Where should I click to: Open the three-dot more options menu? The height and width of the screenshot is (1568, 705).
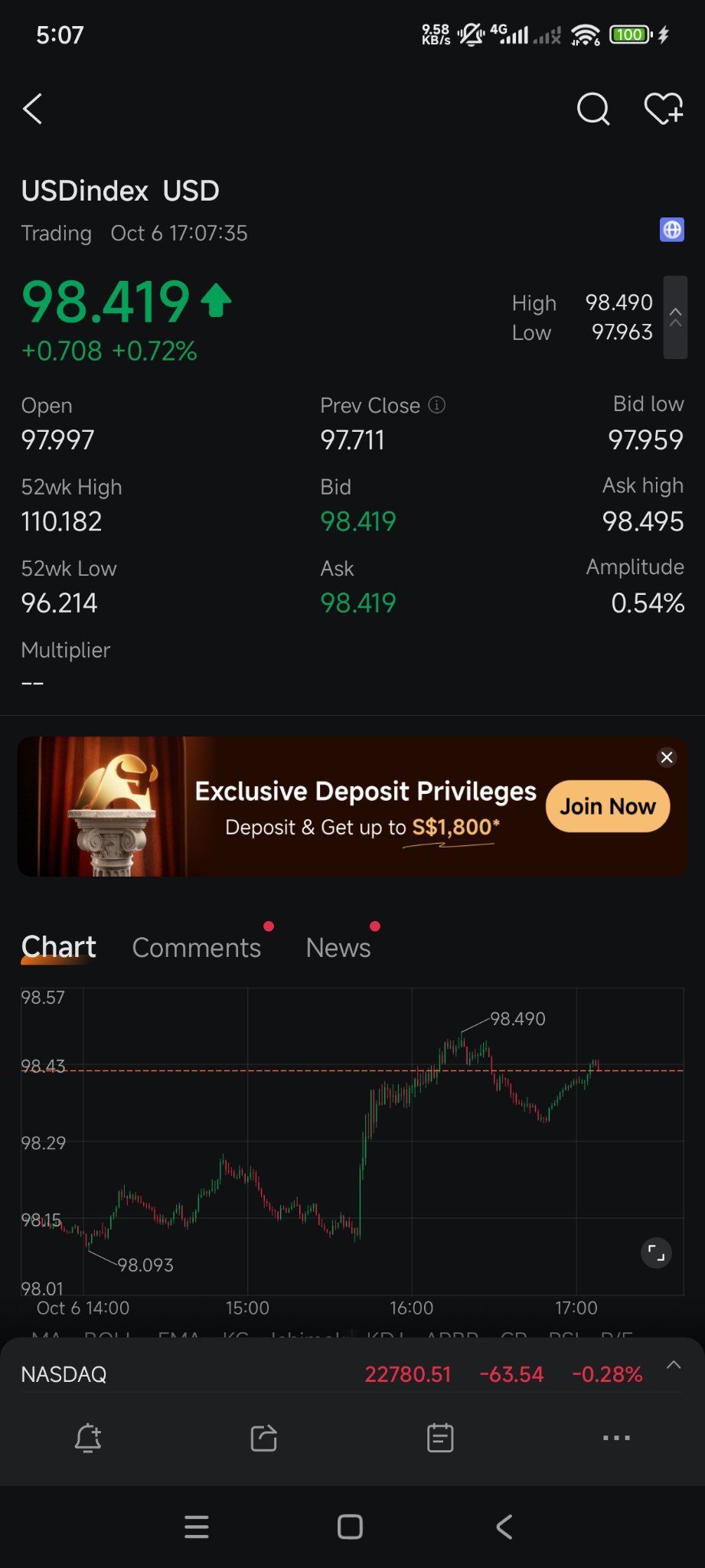(616, 1438)
